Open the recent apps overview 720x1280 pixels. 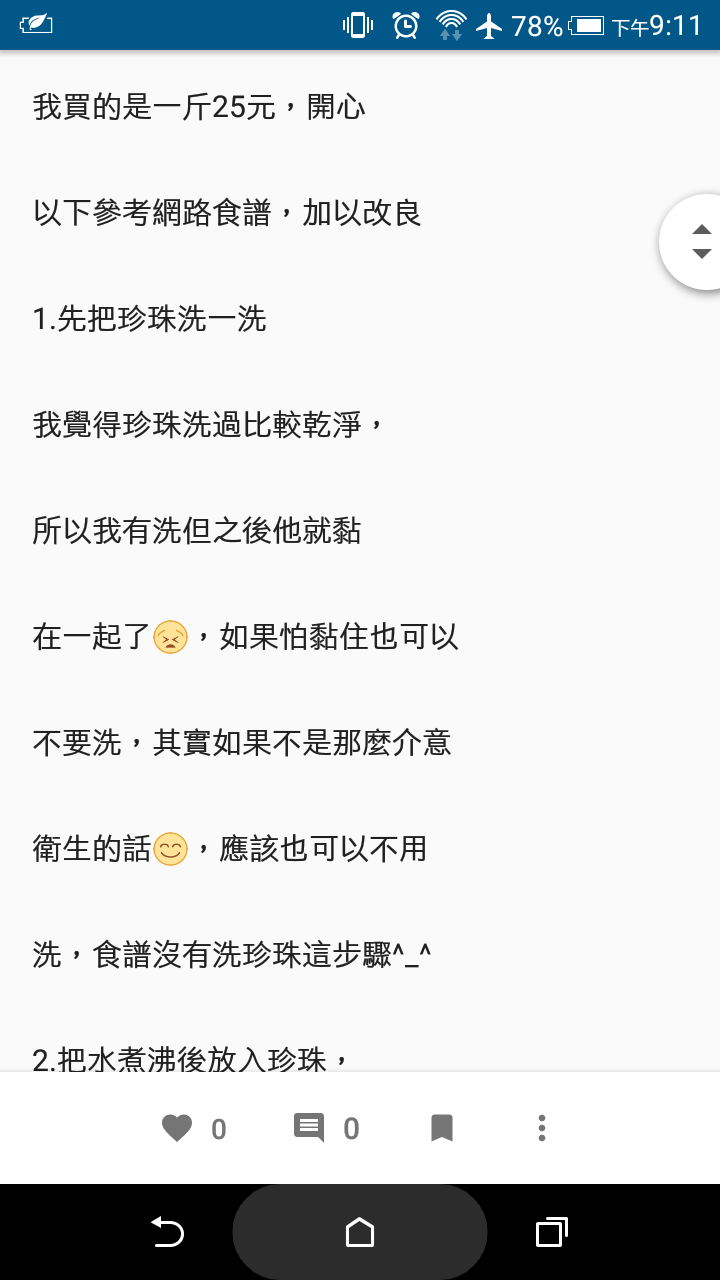pos(551,1232)
